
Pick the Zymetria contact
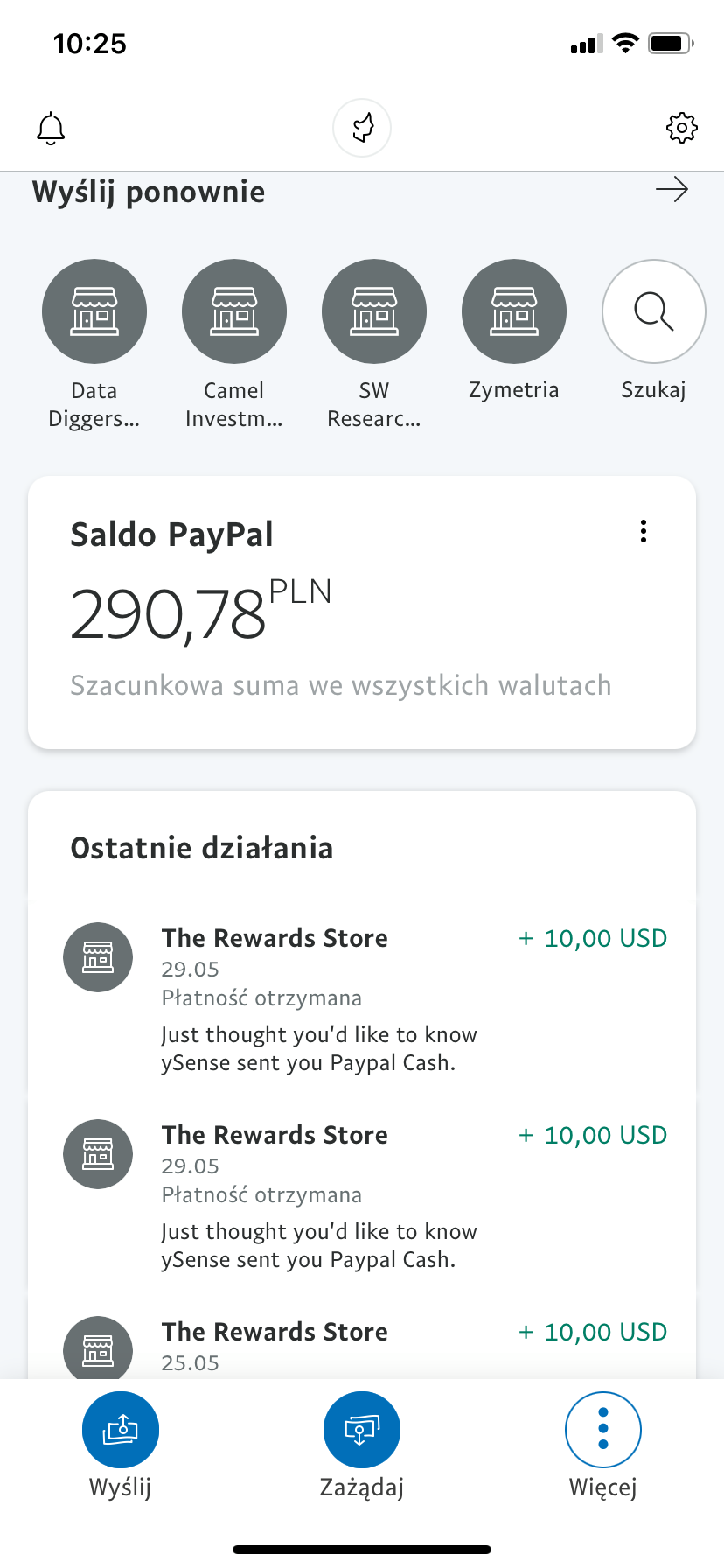point(514,331)
